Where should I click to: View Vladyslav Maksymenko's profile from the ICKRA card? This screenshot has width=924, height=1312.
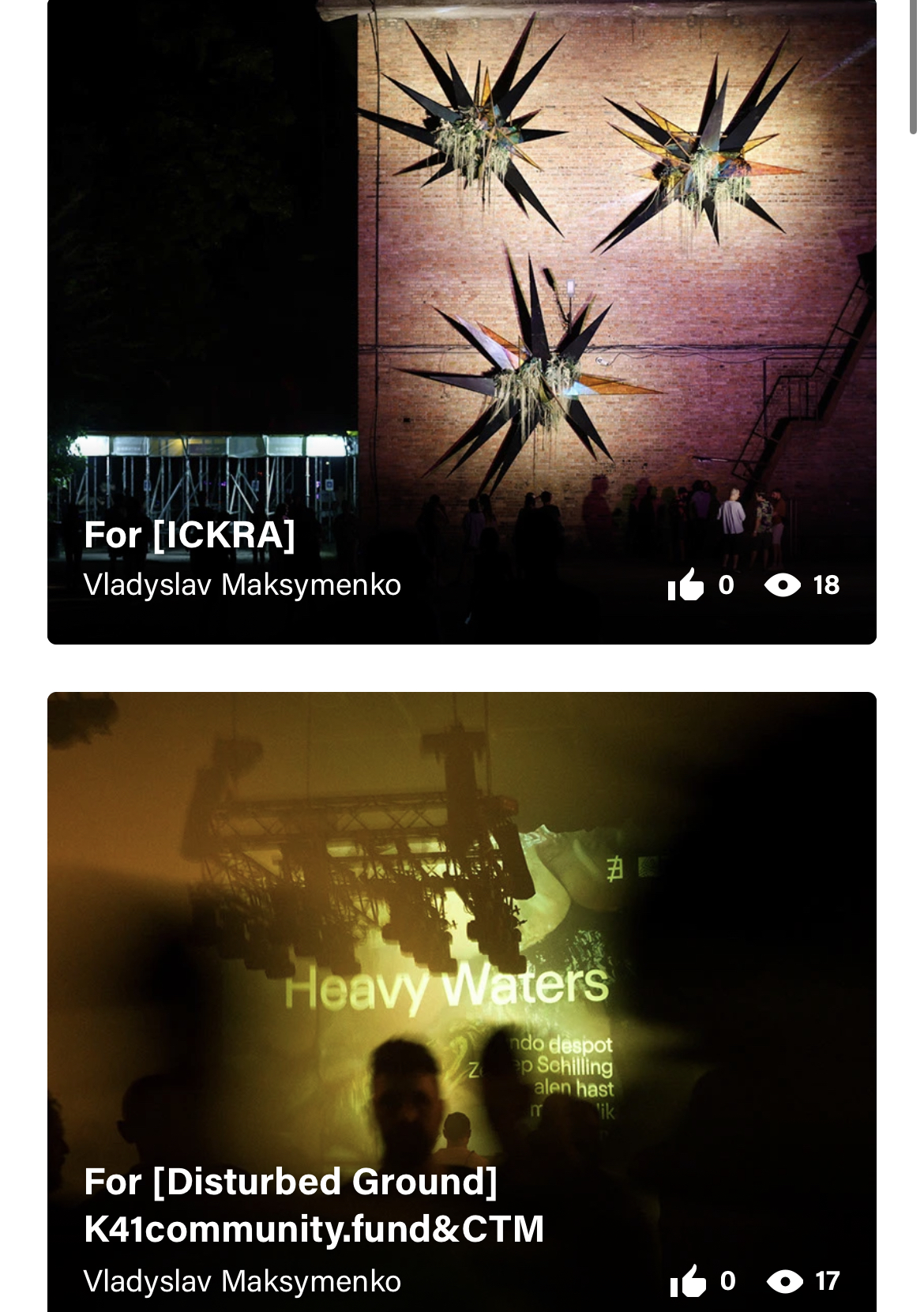click(x=242, y=585)
